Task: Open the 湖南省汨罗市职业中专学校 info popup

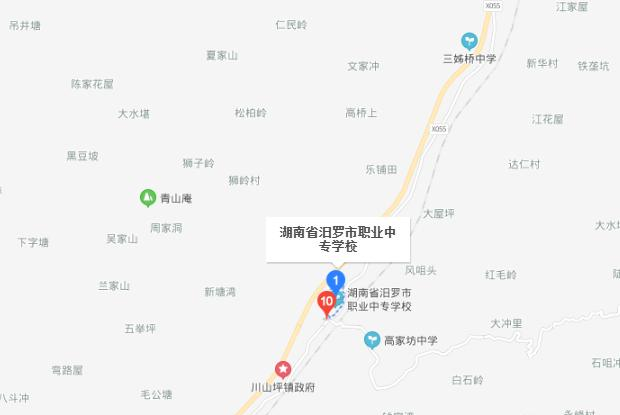Action: [337, 238]
